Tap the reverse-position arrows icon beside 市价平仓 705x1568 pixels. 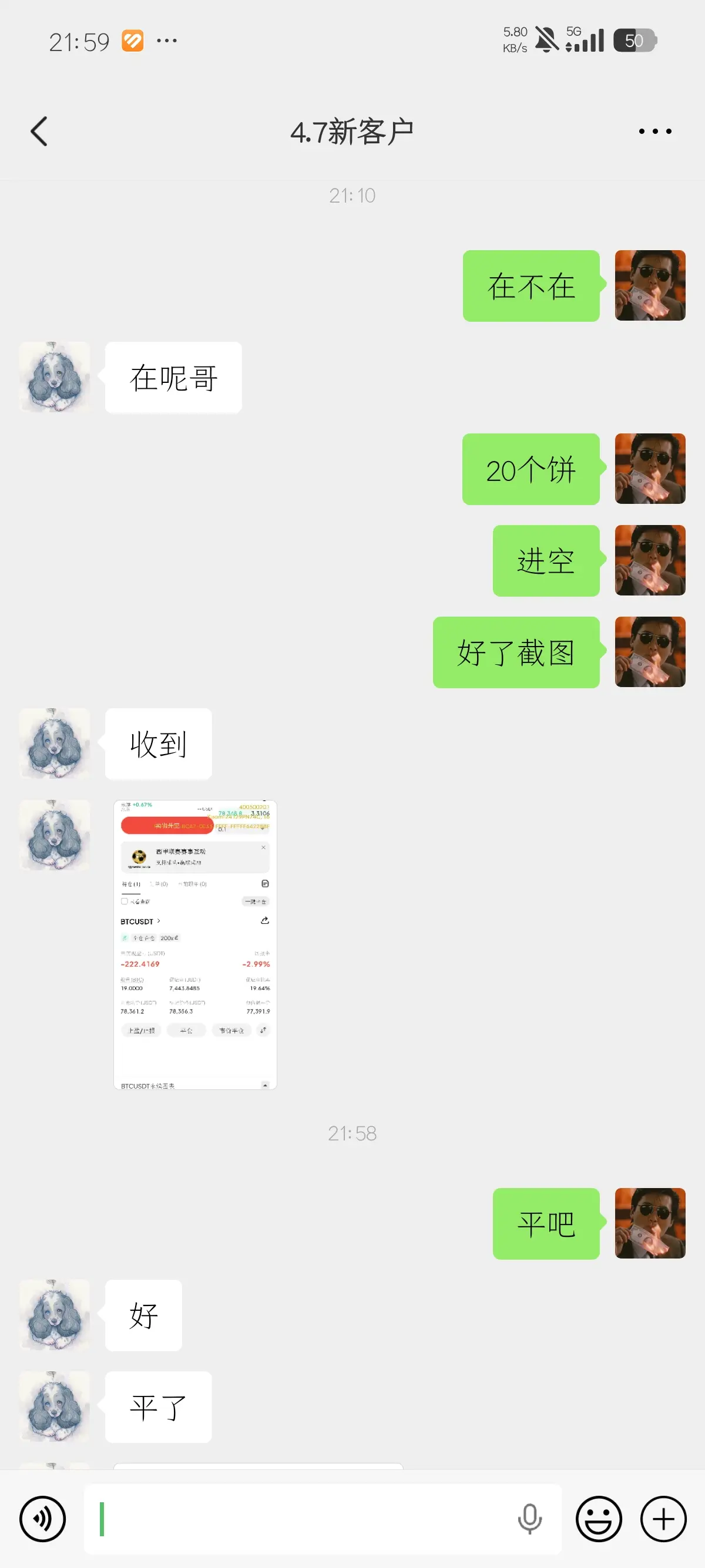pos(263,1030)
